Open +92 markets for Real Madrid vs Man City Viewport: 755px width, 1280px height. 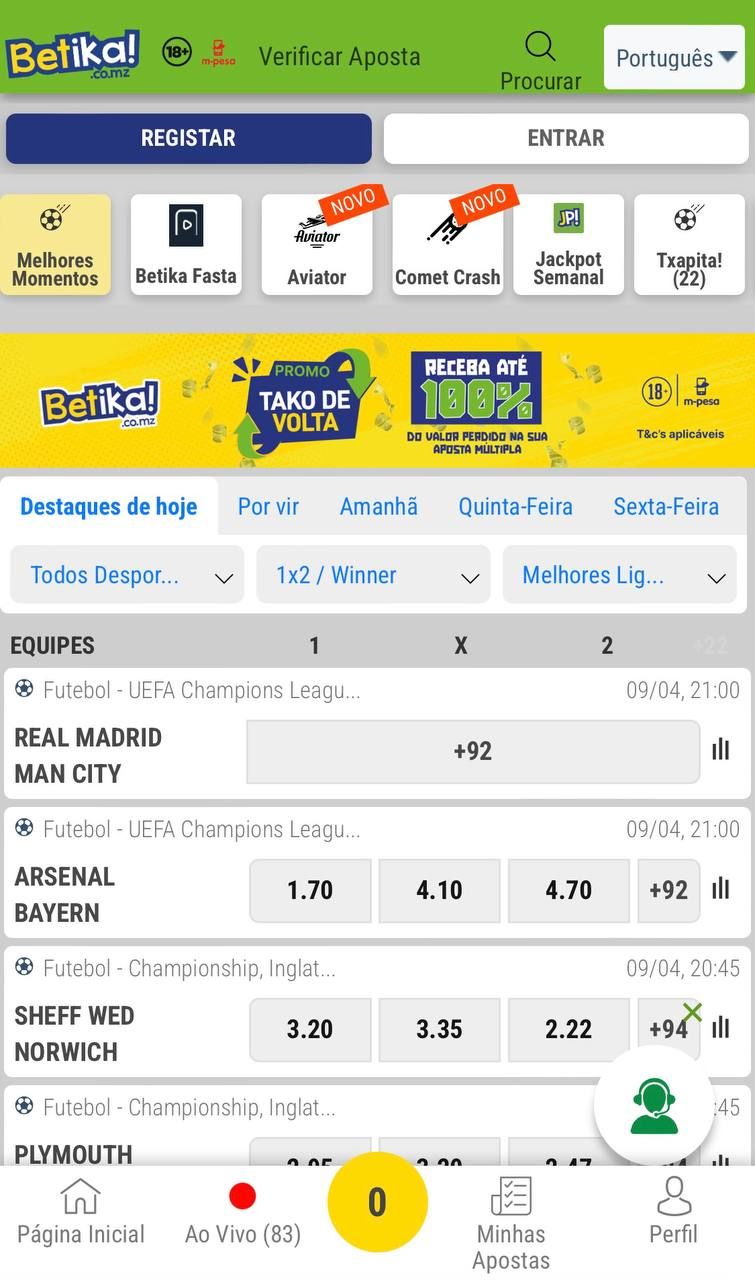click(x=472, y=751)
